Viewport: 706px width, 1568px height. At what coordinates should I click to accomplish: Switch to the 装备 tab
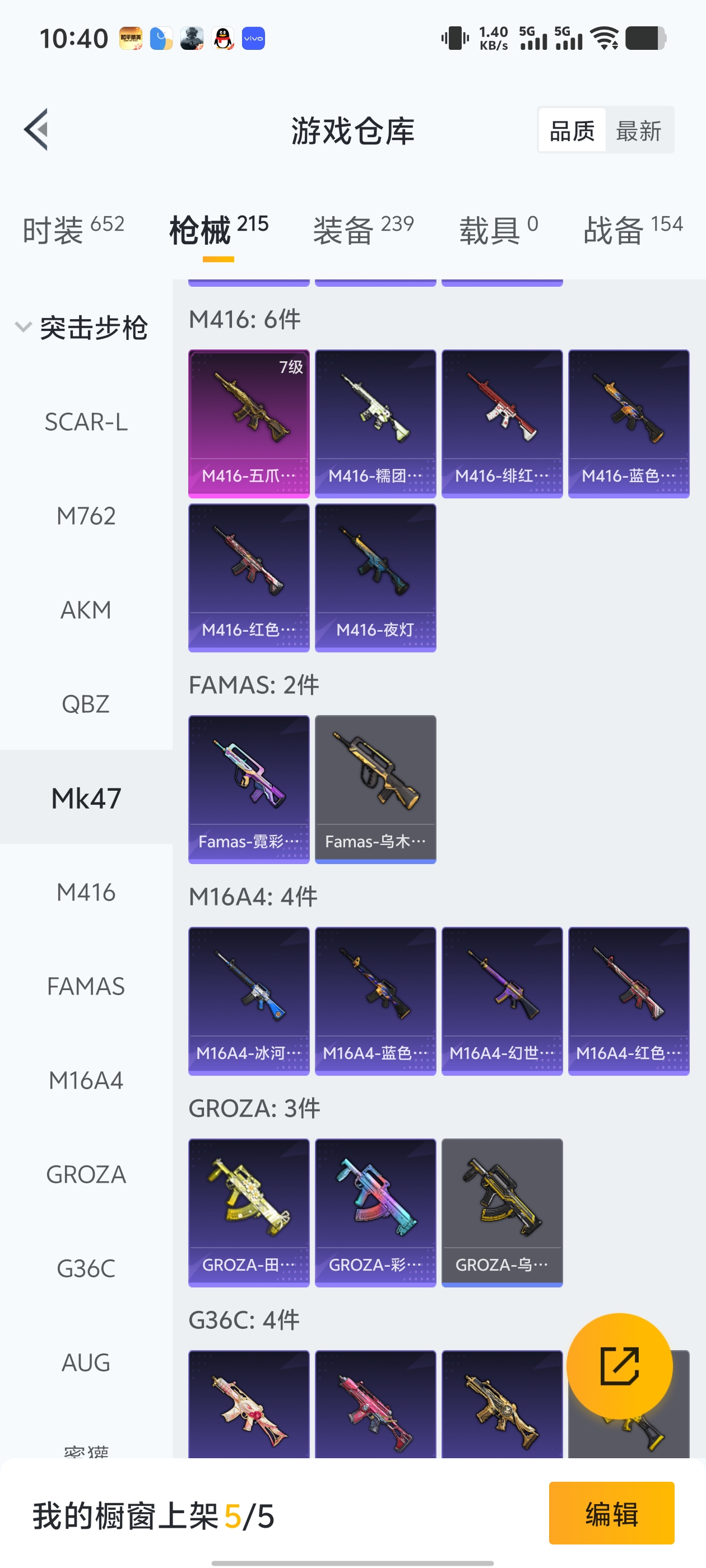363,230
